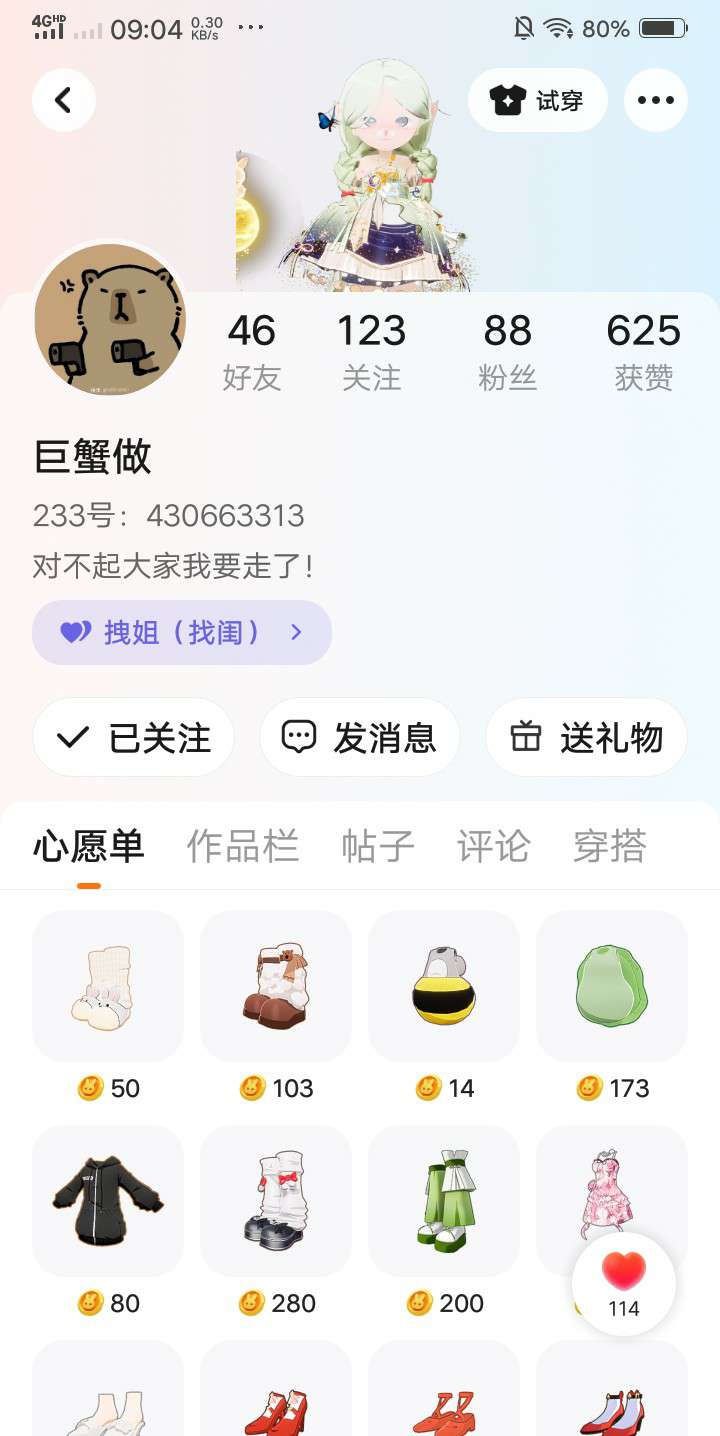Screen dimensions: 720x1436
Task: View the 粉丝 followers list
Action: pos(507,350)
